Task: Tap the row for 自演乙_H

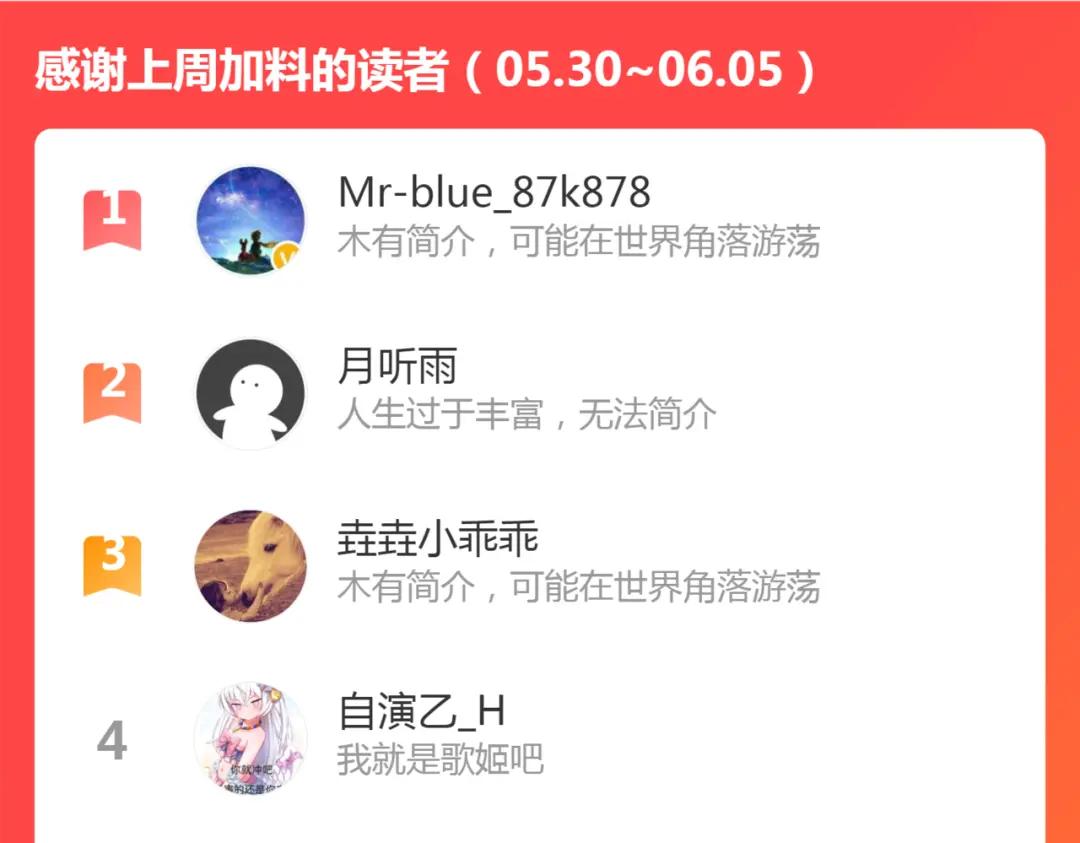Action: coord(421,712)
